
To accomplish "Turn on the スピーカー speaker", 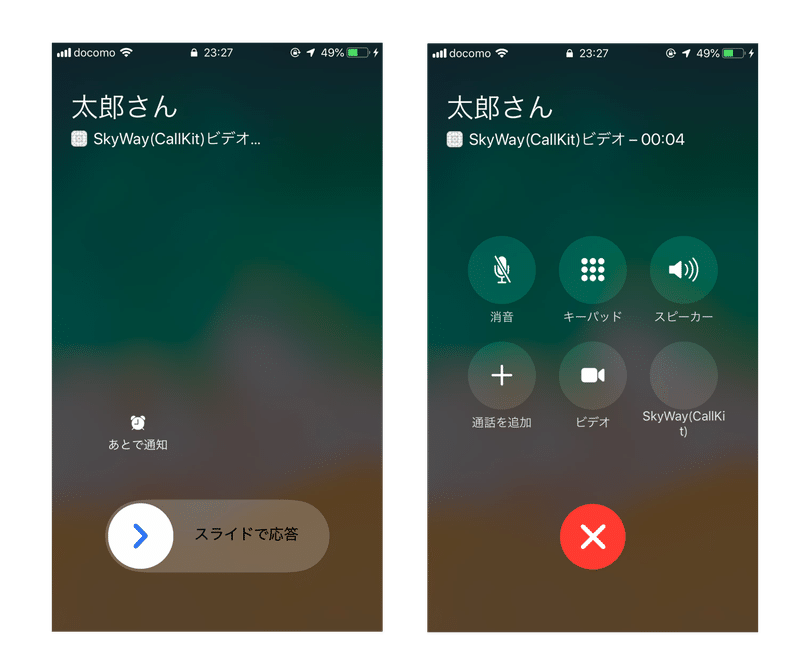I will click(x=684, y=270).
